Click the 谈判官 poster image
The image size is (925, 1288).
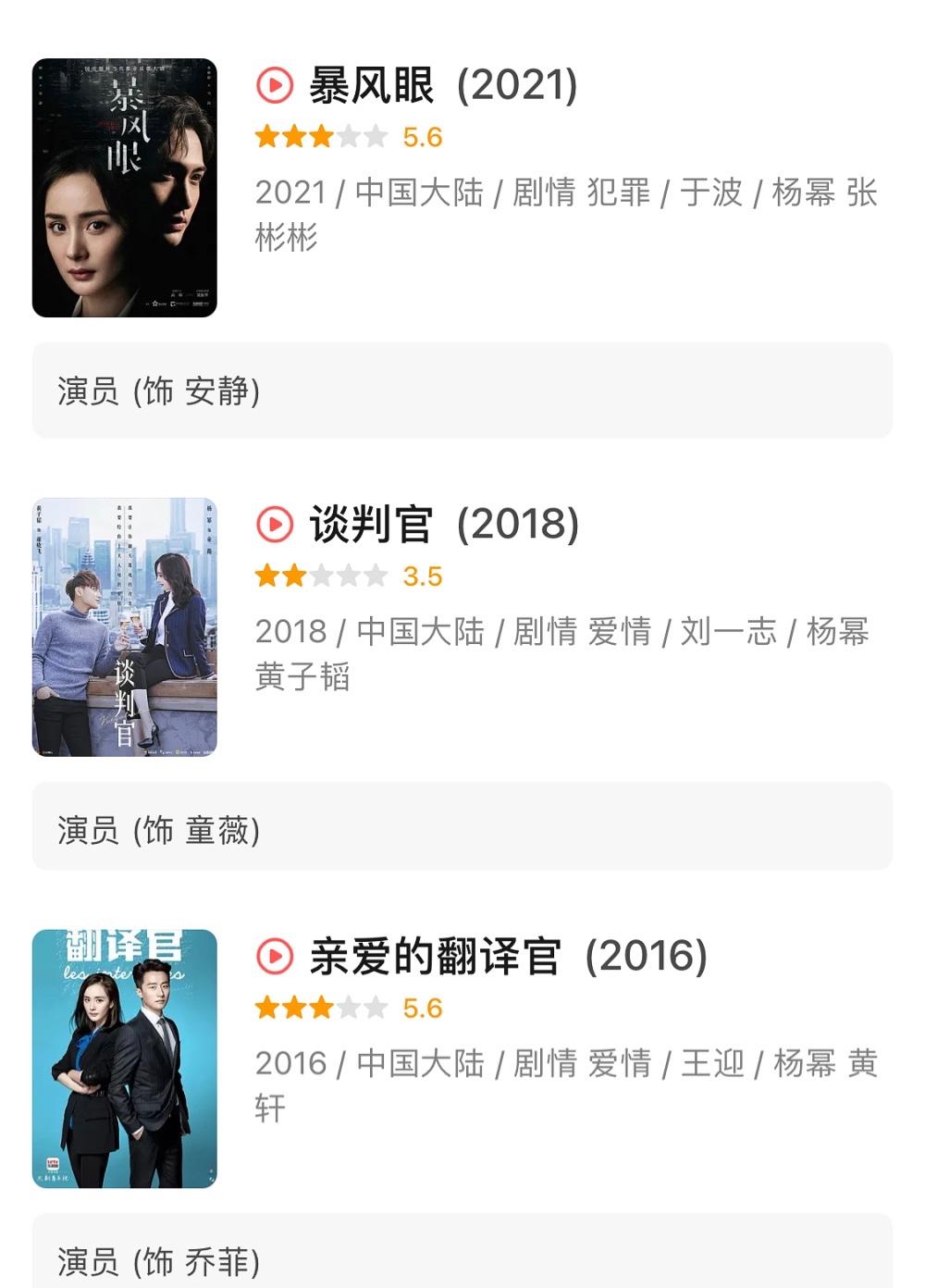pyautogui.click(x=121, y=625)
